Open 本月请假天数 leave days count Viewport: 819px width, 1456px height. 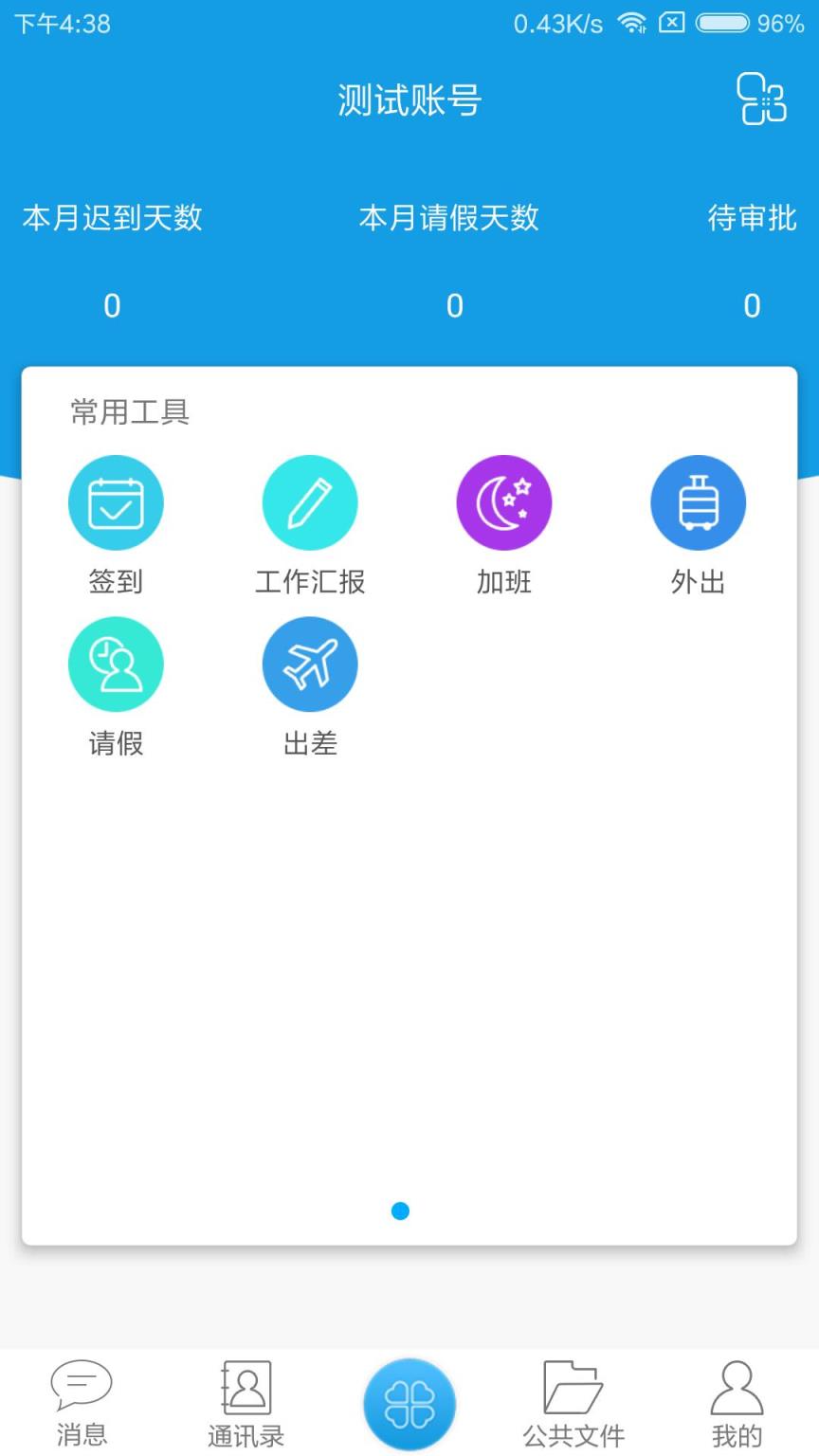pos(452,305)
